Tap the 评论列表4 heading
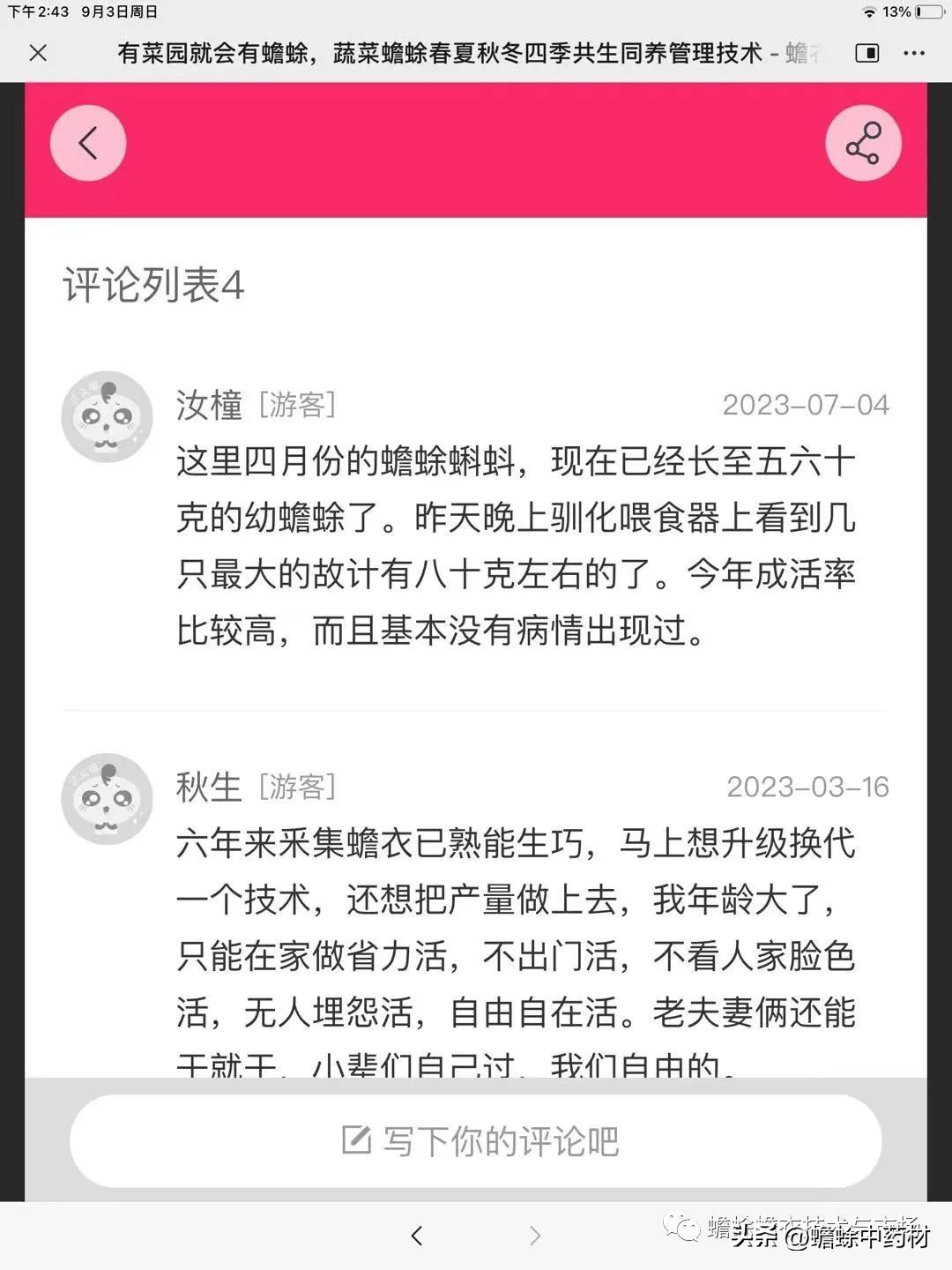The width and height of the screenshot is (952, 1270). tap(153, 285)
